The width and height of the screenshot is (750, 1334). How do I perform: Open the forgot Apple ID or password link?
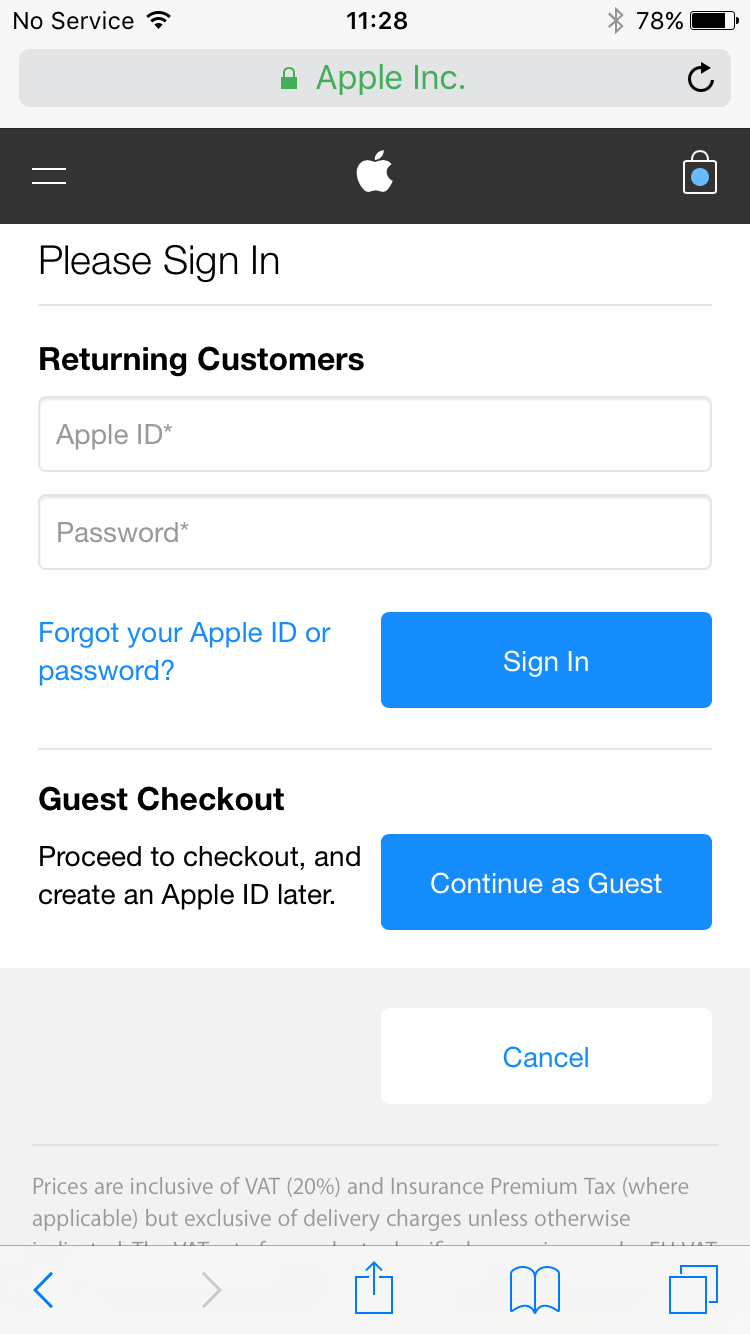183,651
